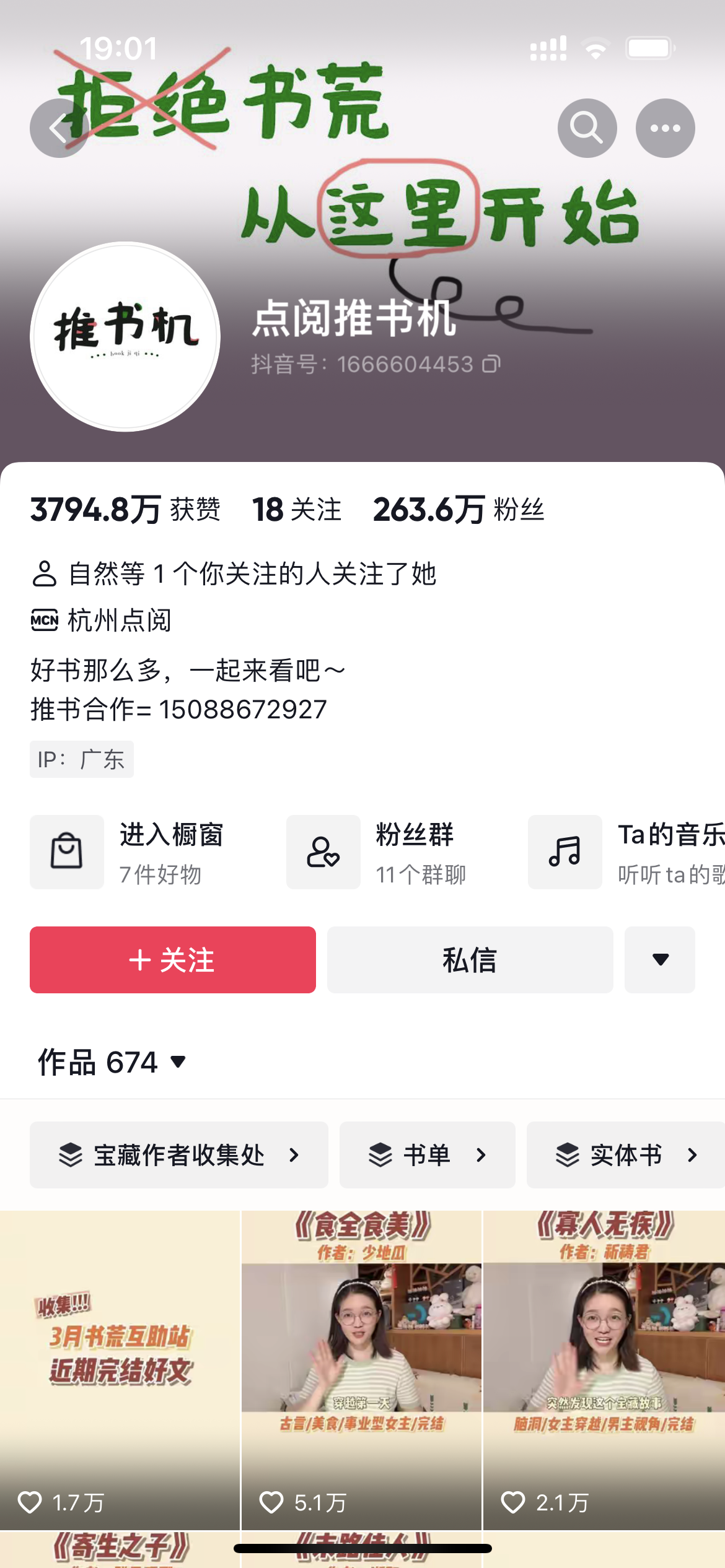Open the 宝藏作者收集处 collection
The height and width of the screenshot is (1568, 725).
178,1155
